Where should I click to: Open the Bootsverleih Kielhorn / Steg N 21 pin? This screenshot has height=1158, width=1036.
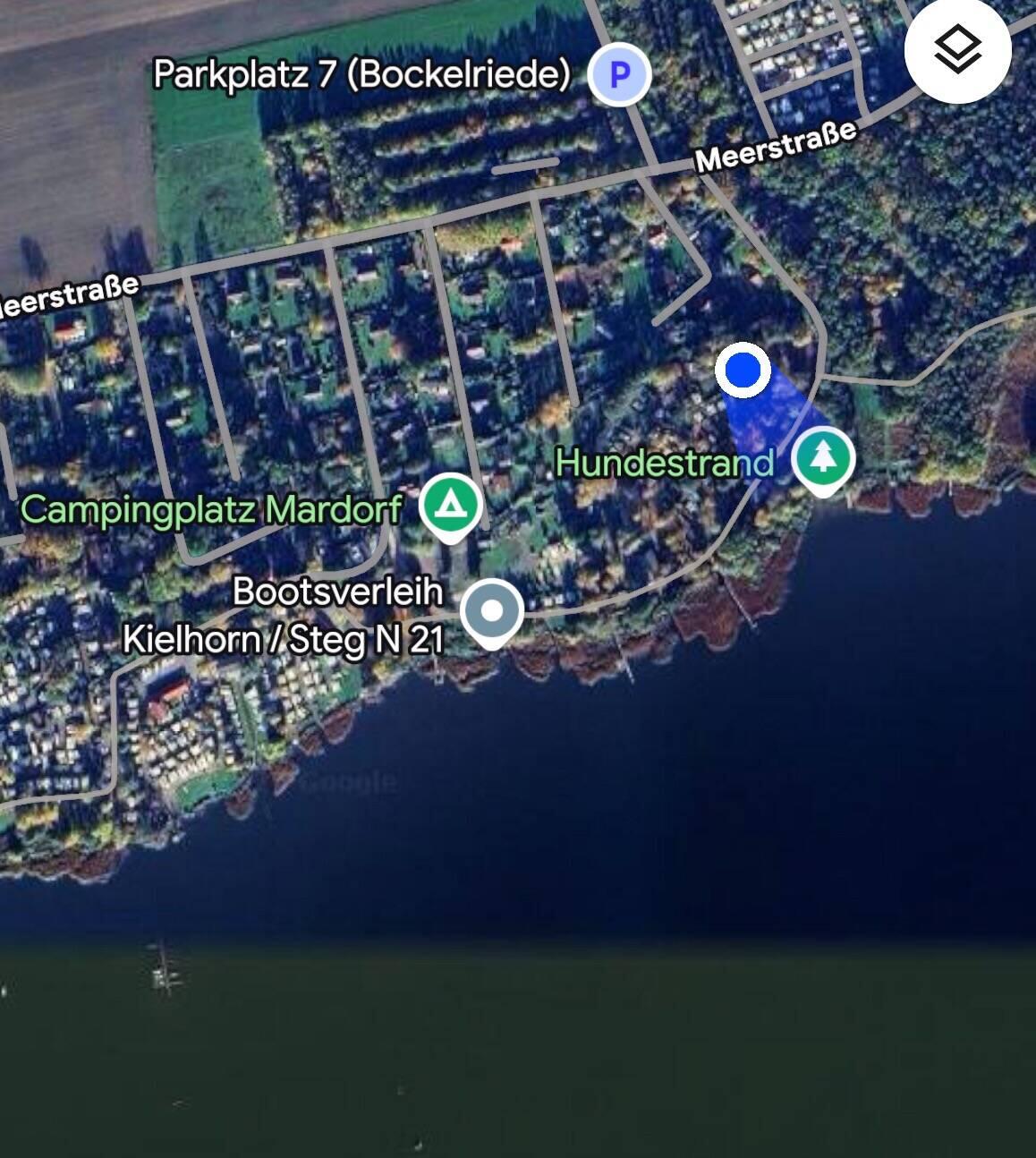492,611
